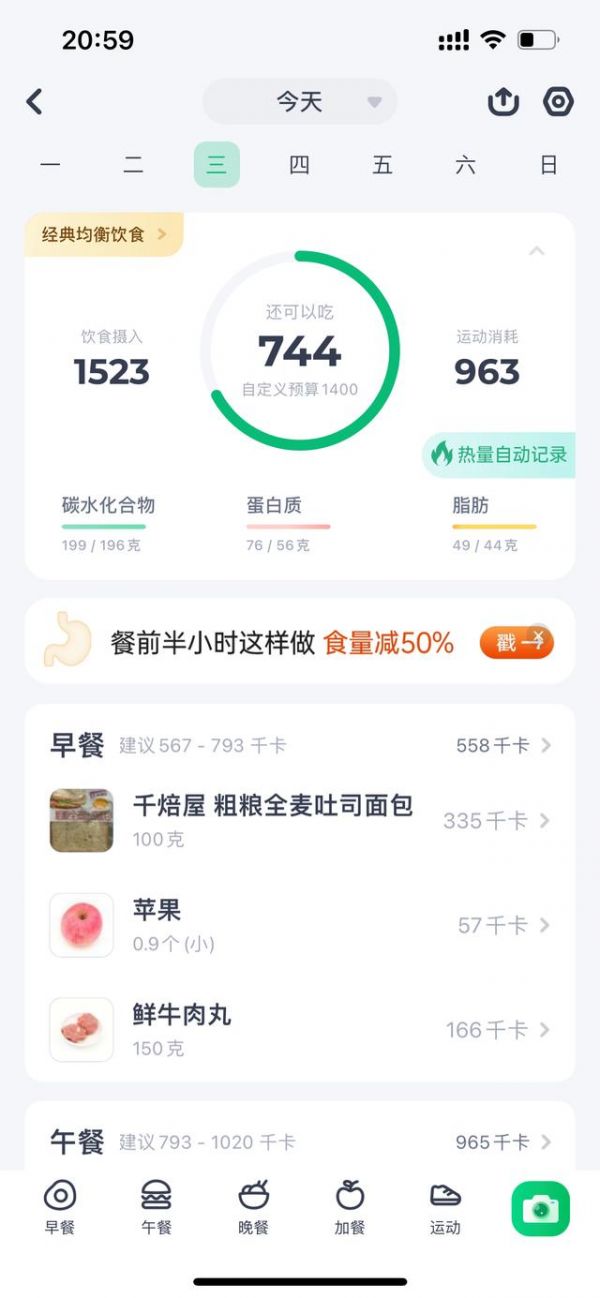Open the 餐前半小时这样做 banner
This screenshot has width=600, height=1298.
tap(280, 643)
